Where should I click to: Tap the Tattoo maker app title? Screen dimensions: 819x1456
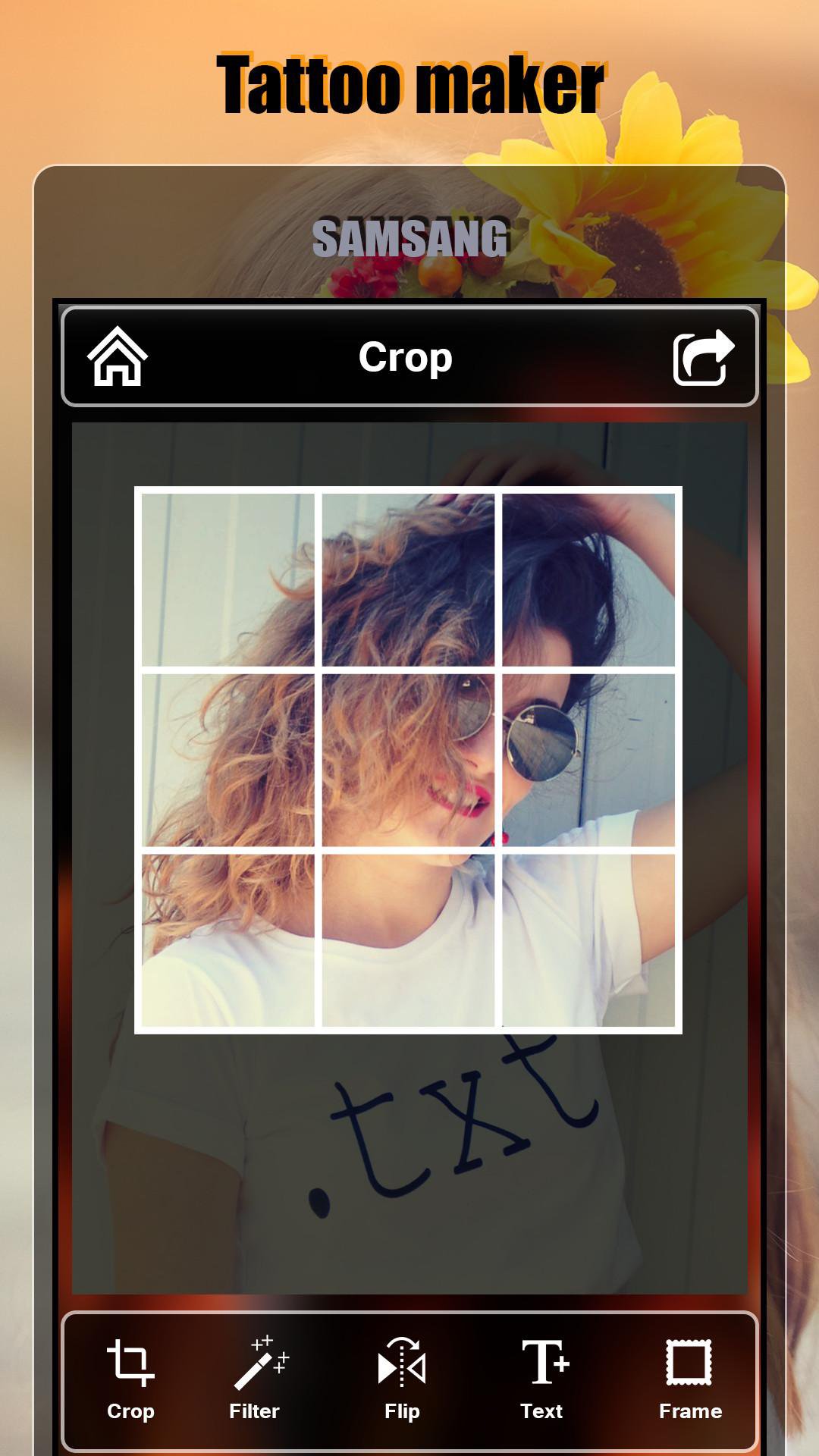[x=409, y=81]
